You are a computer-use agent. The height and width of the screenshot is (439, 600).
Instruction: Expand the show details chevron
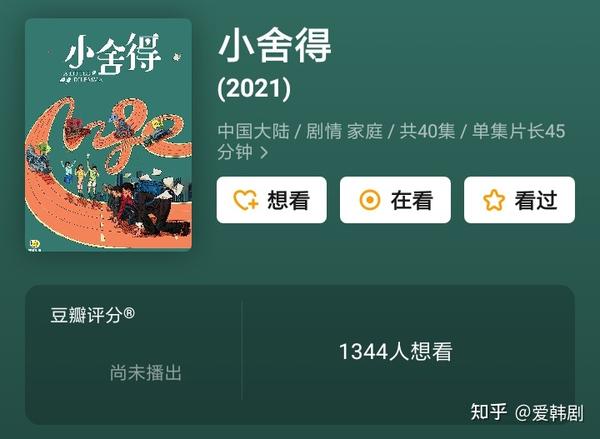click(263, 154)
